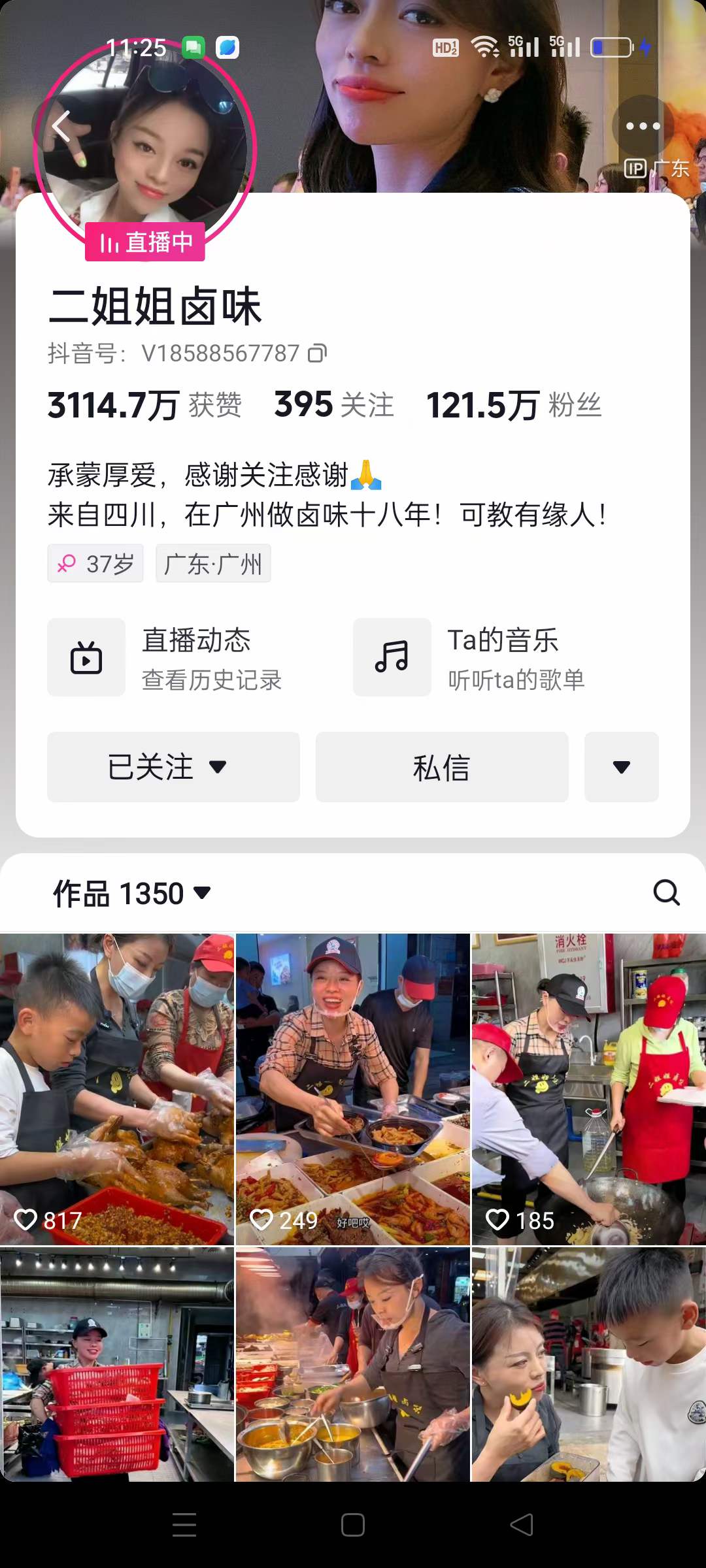706x1568 pixels.
Task: Search this creator's videos
Action: coord(666,892)
